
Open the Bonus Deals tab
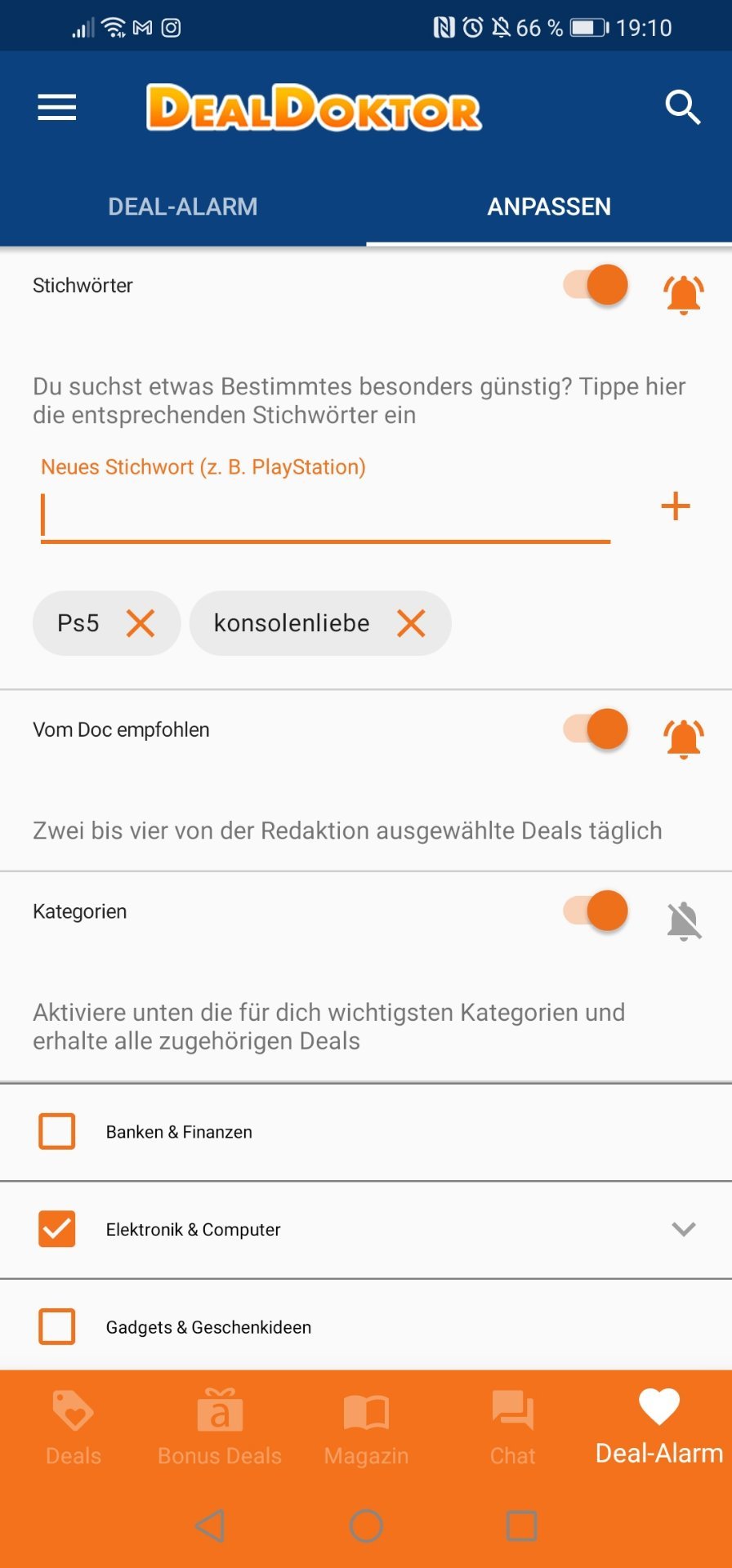[x=220, y=1428]
